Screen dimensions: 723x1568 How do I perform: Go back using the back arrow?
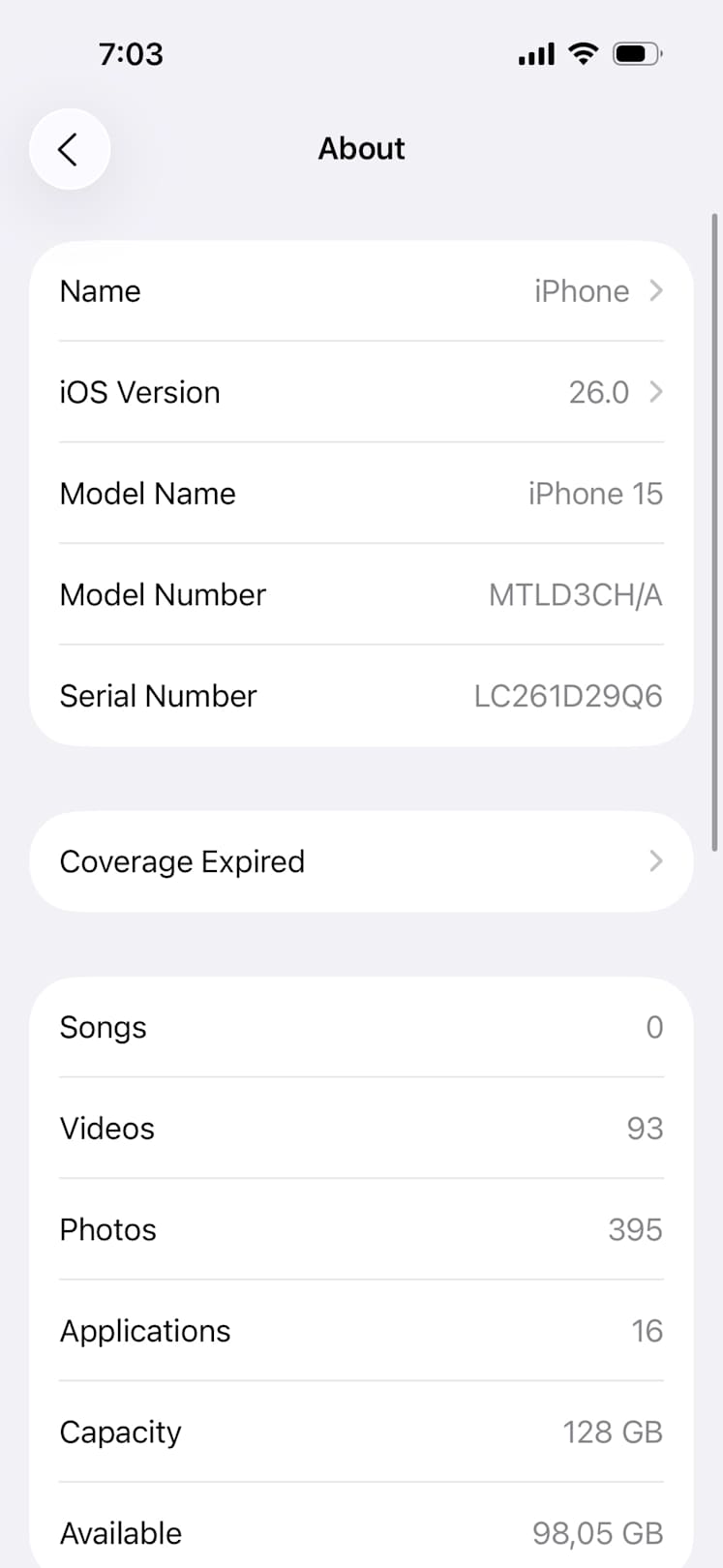tap(69, 149)
